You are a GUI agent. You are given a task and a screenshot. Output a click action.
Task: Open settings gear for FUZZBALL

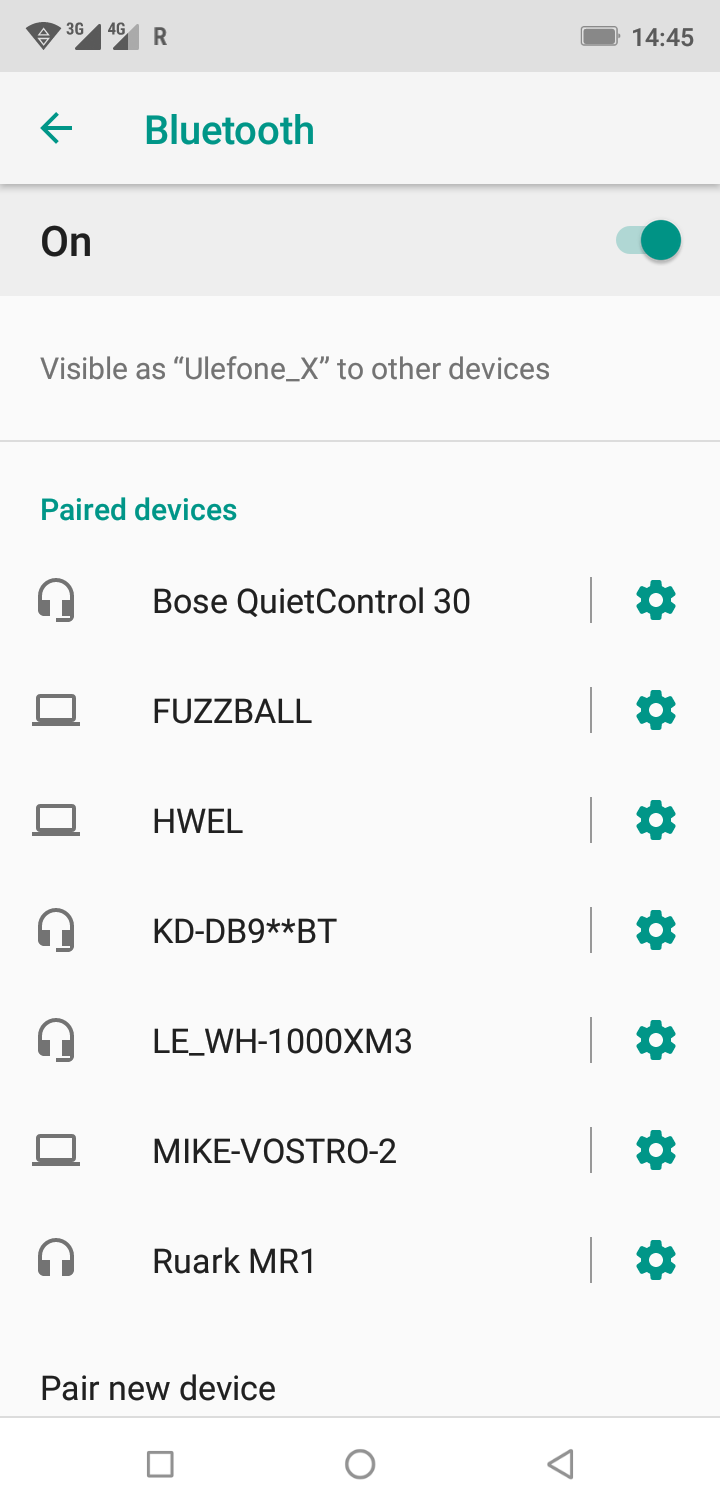point(656,711)
